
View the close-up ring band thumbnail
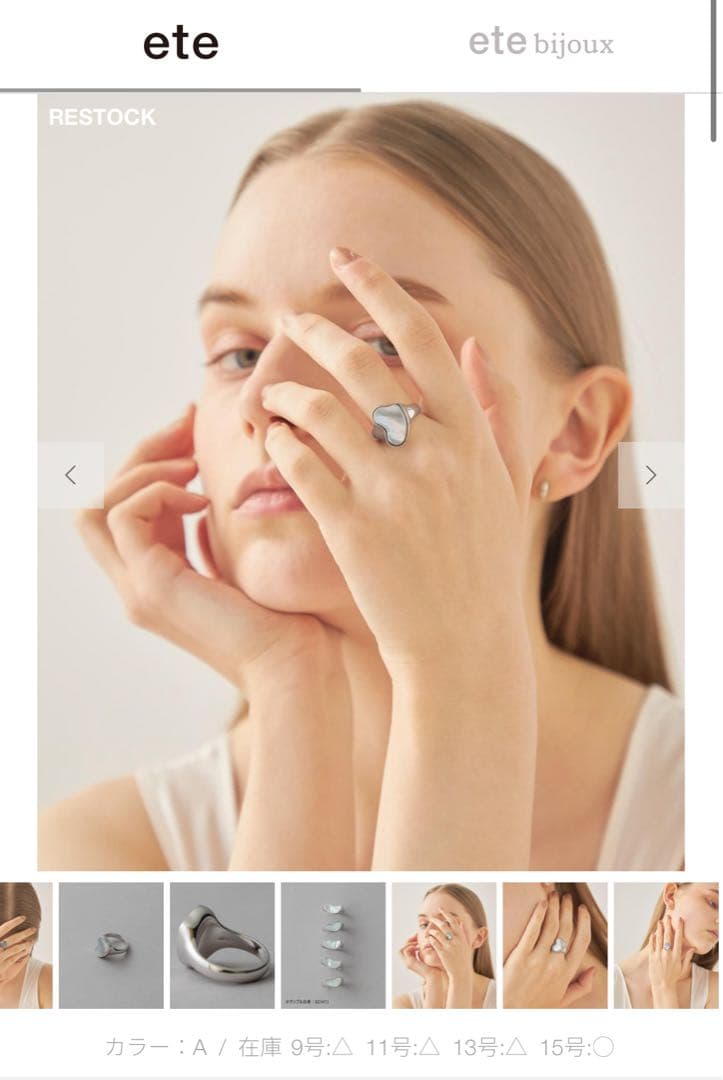point(222,945)
